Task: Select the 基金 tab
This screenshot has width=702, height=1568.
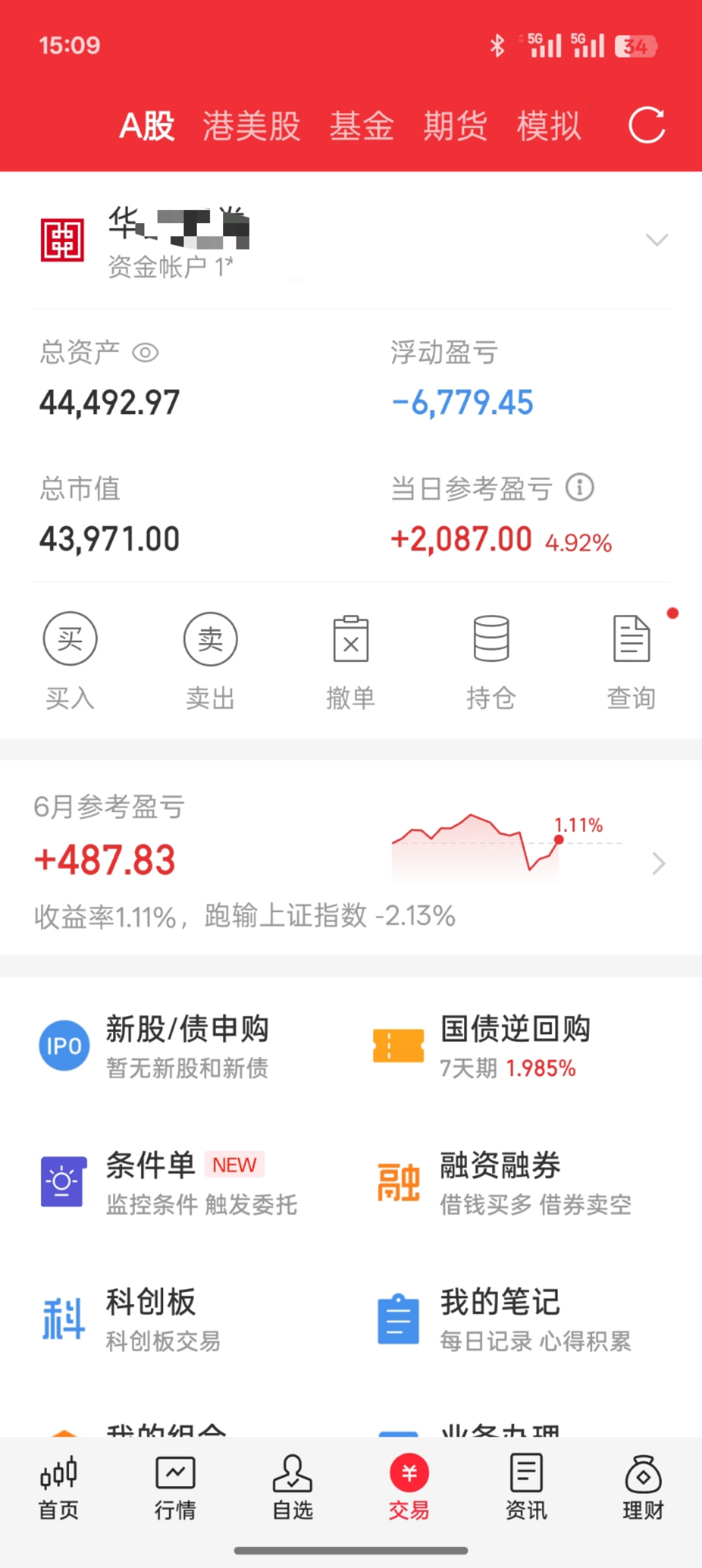Action: [363, 125]
